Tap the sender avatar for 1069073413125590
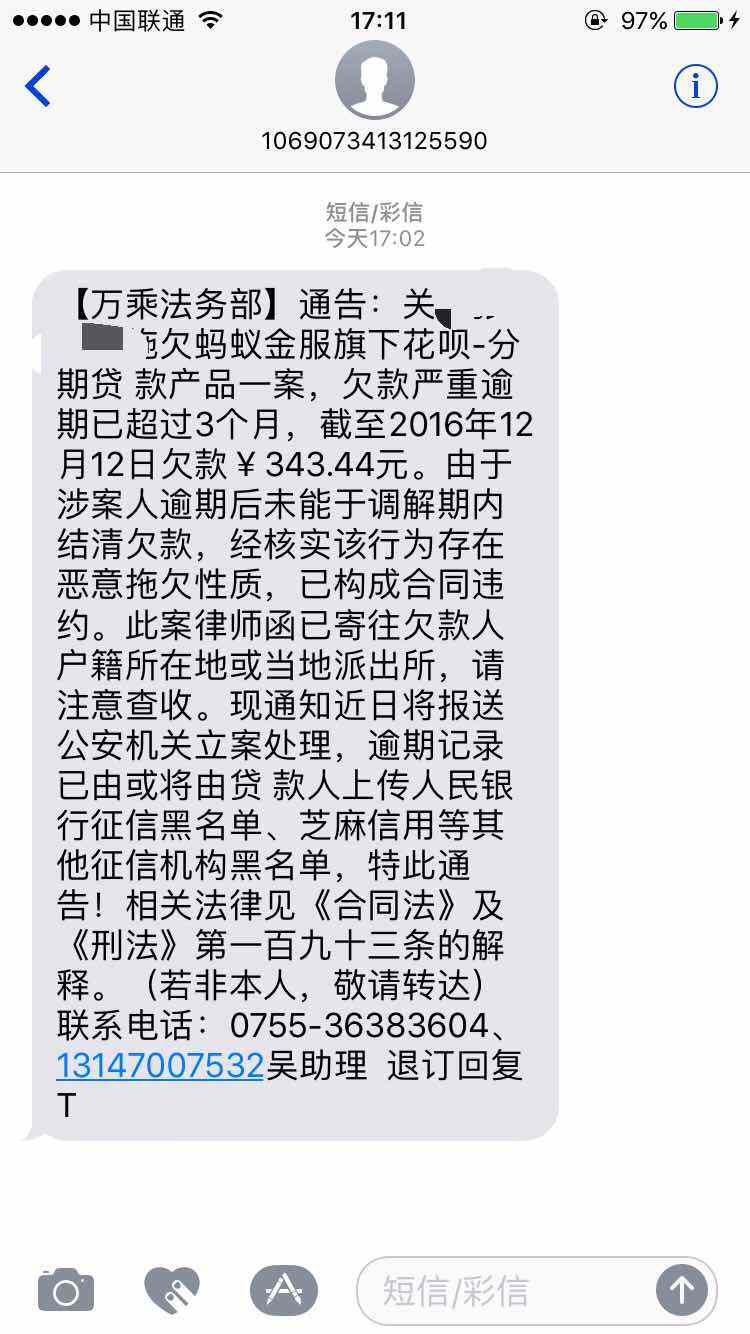The width and height of the screenshot is (750, 1334). [374, 80]
